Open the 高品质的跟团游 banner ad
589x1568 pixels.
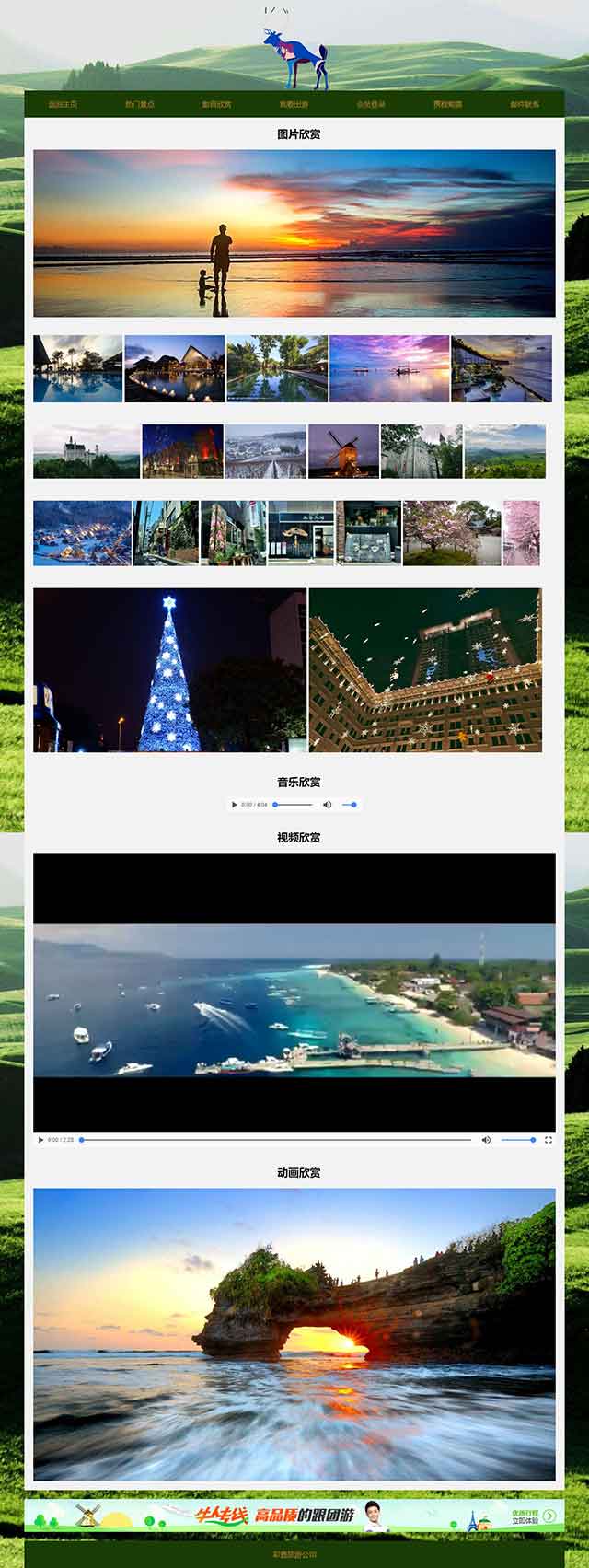point(294,1516)
